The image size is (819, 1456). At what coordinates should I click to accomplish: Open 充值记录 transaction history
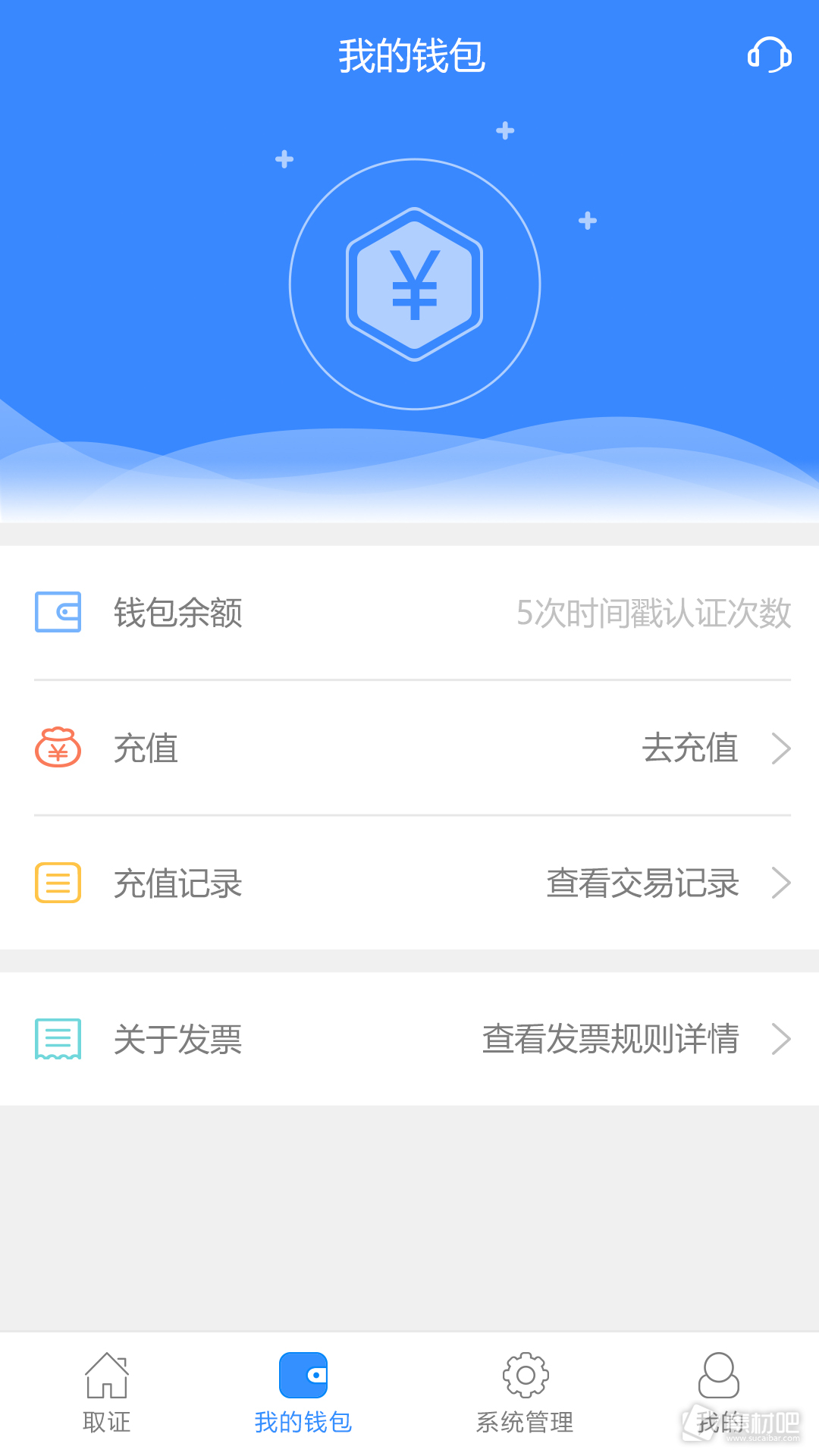tap(409, 883)
